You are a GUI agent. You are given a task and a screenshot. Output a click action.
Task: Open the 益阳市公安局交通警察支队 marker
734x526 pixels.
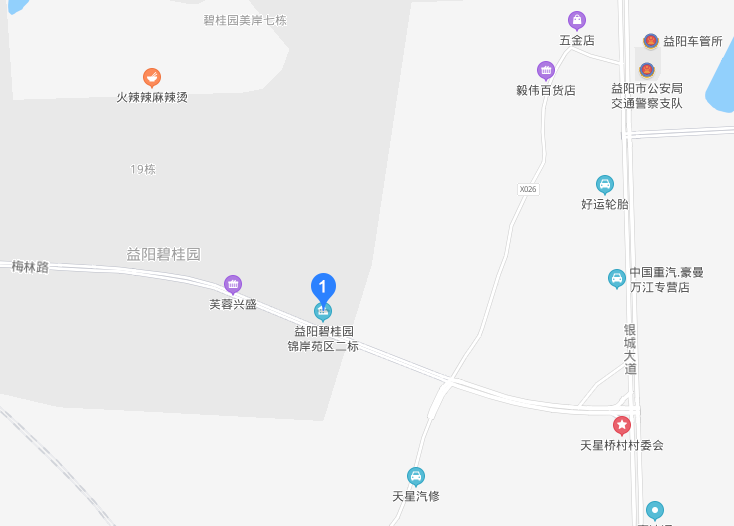coord(646,70)
